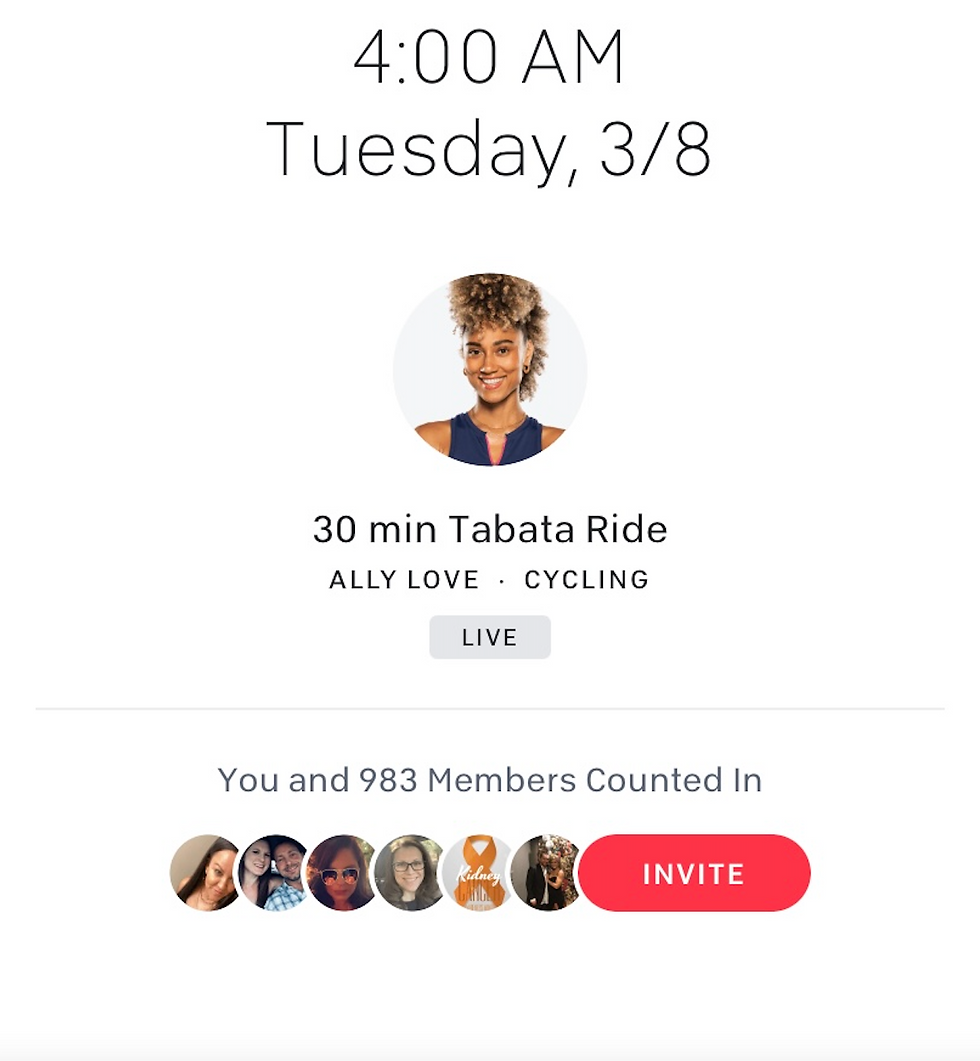View the member with the Kidney ribbon avatar
The height and width of the screenshot is (1061, 980).
tap(477, 873)
